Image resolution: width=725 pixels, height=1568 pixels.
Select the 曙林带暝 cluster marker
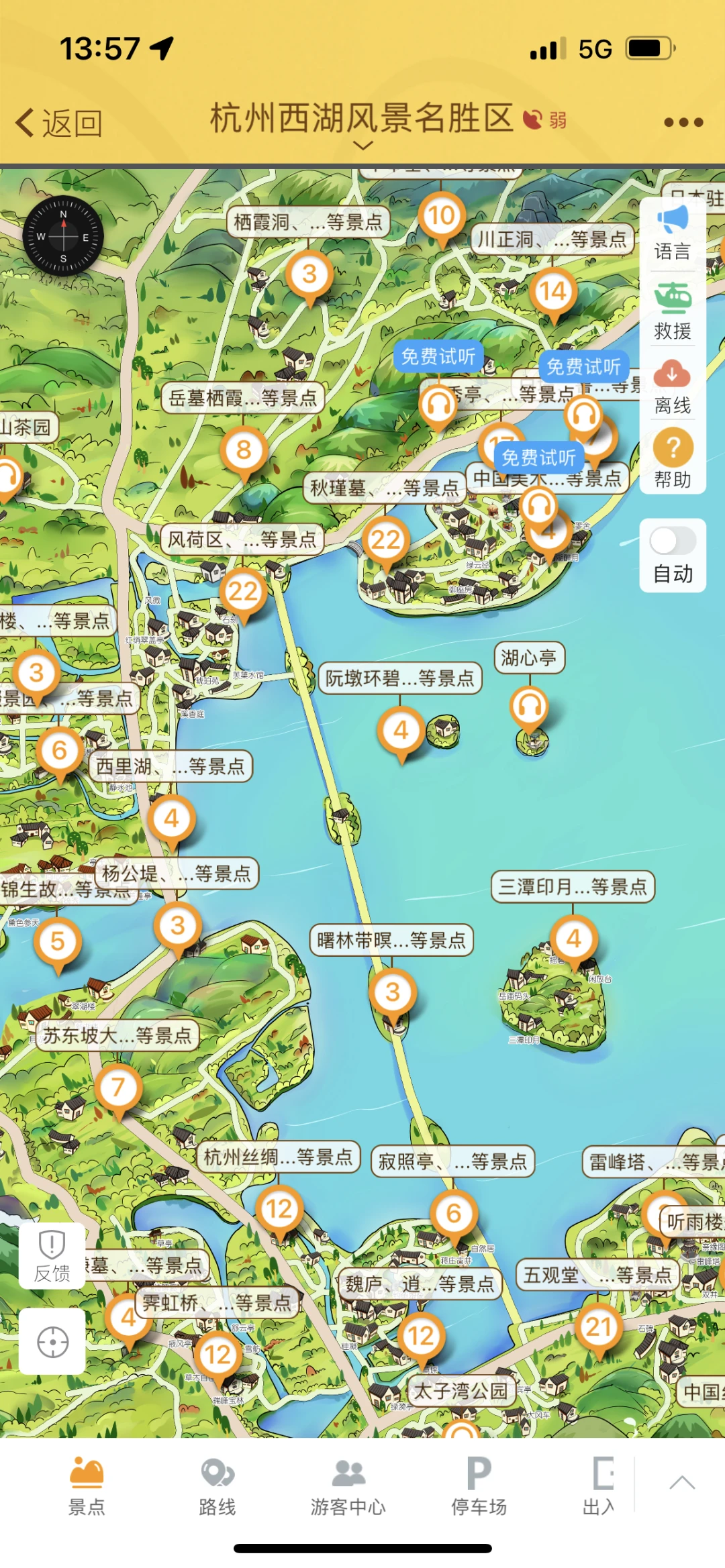point(393,992)
